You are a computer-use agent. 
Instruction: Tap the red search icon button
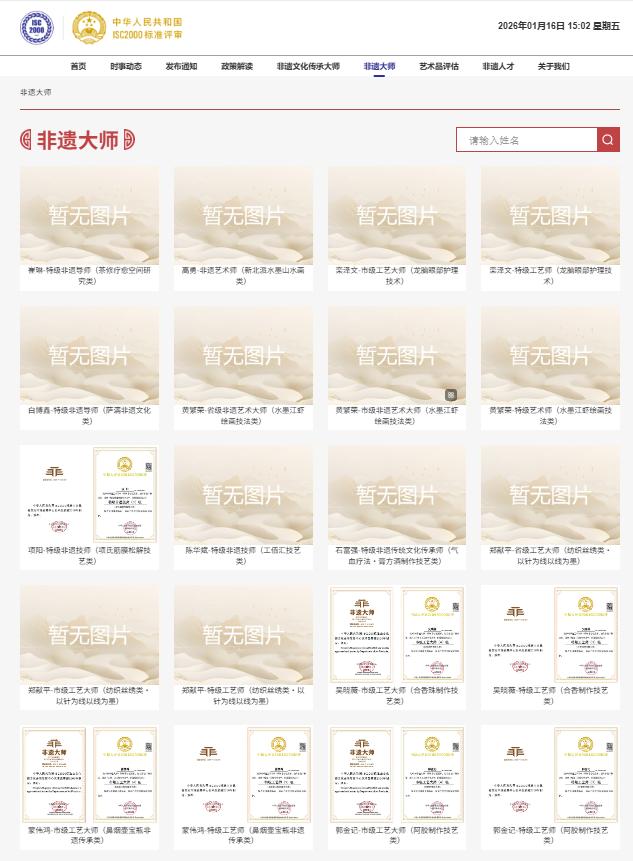click(x=608, y=140)
